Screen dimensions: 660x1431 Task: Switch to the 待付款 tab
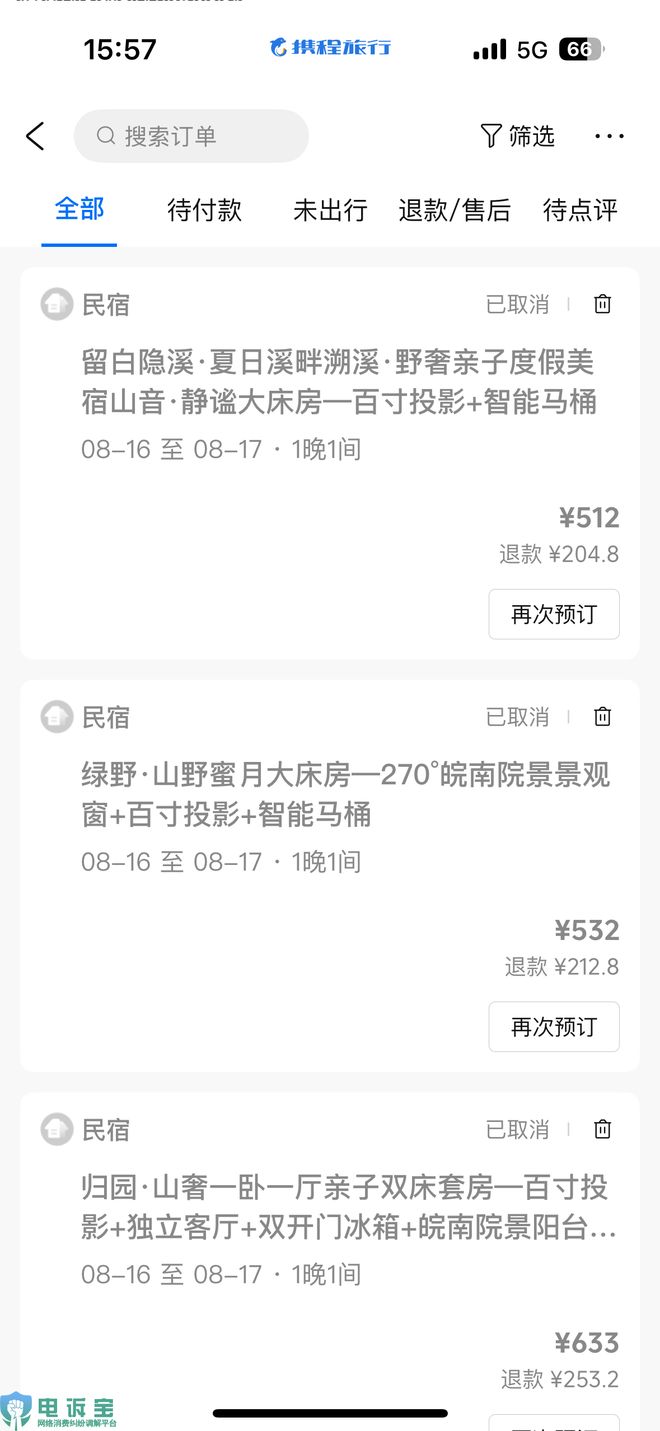coord(204,210)
